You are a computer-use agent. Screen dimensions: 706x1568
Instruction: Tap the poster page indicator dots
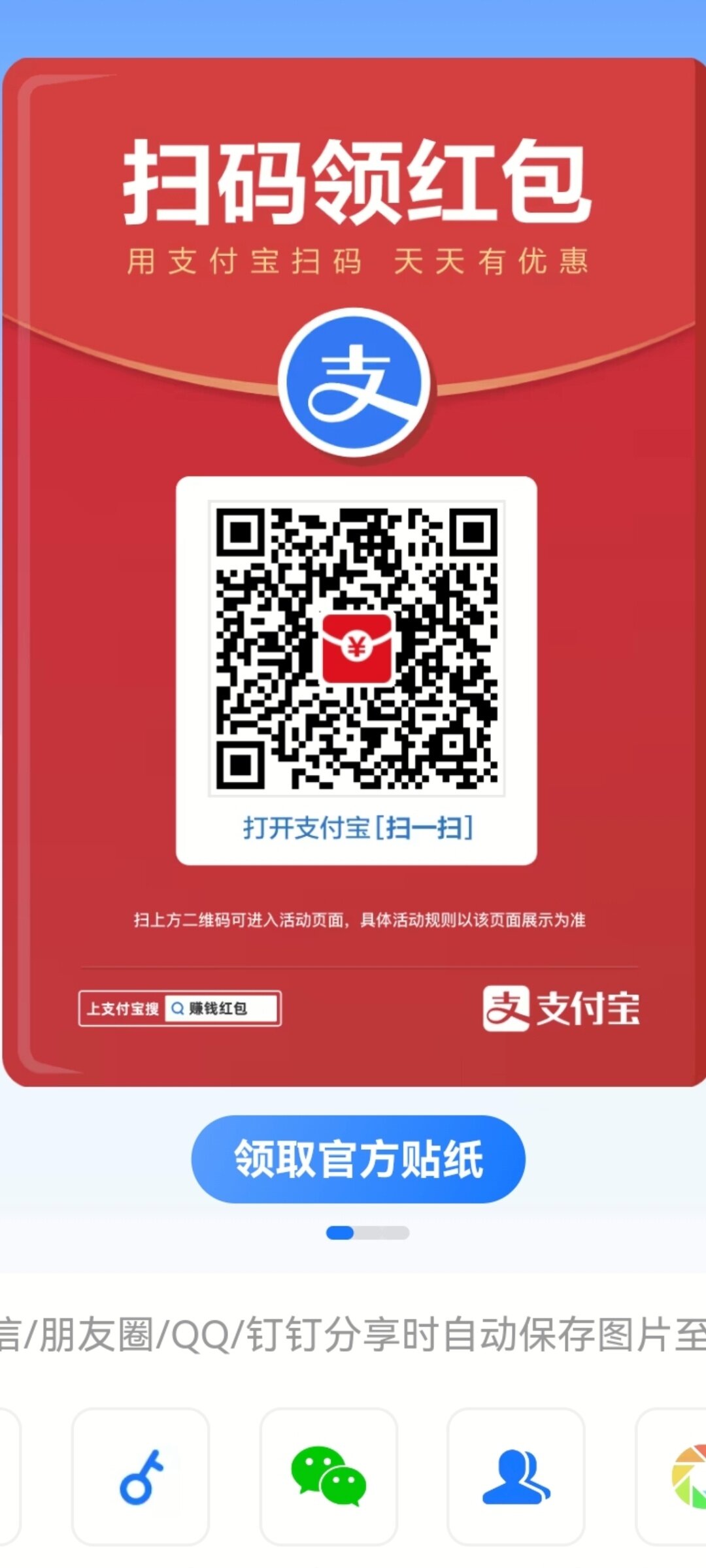pos(367,1233)
